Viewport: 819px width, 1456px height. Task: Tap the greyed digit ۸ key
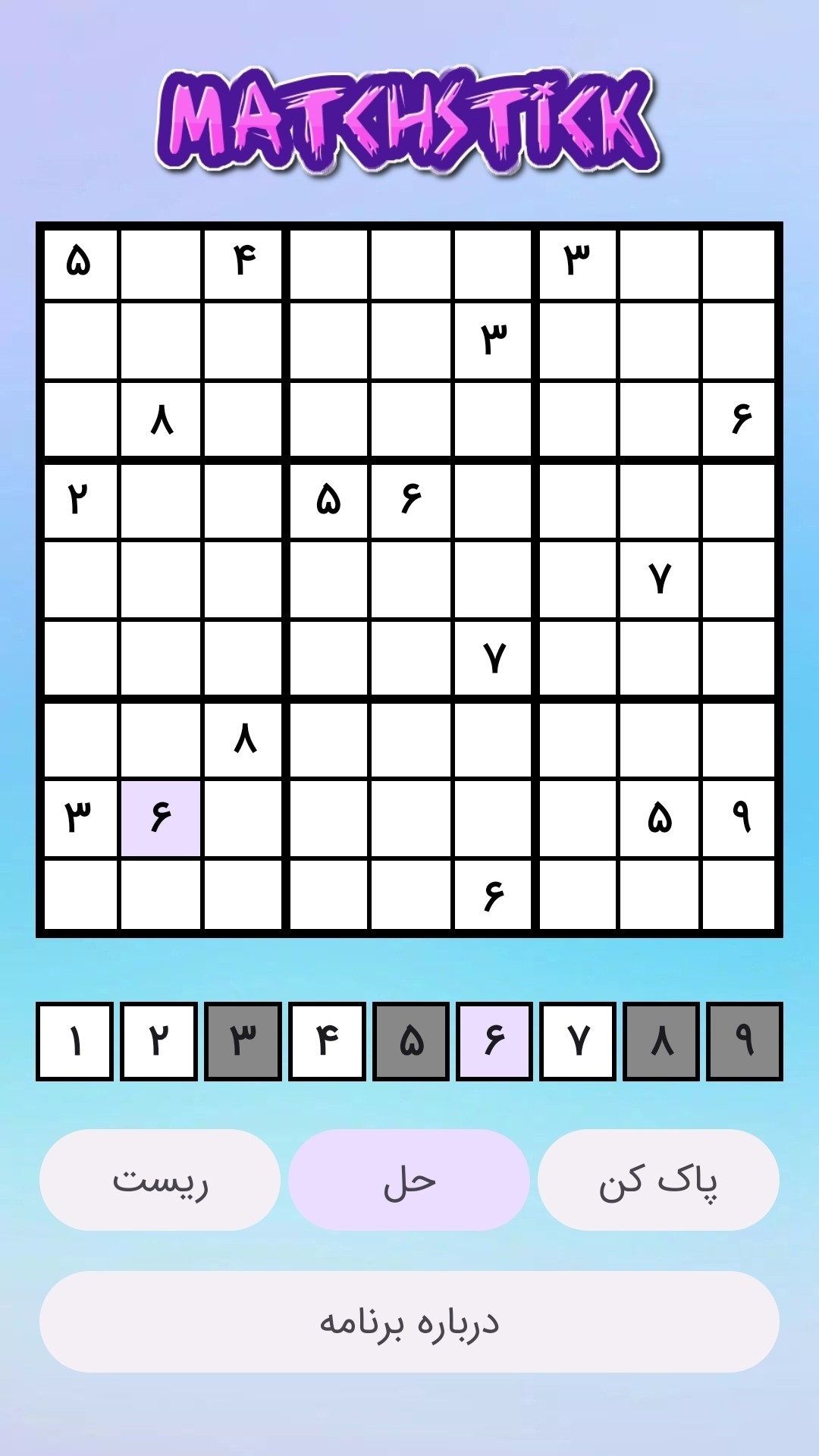click(661, 1040)
